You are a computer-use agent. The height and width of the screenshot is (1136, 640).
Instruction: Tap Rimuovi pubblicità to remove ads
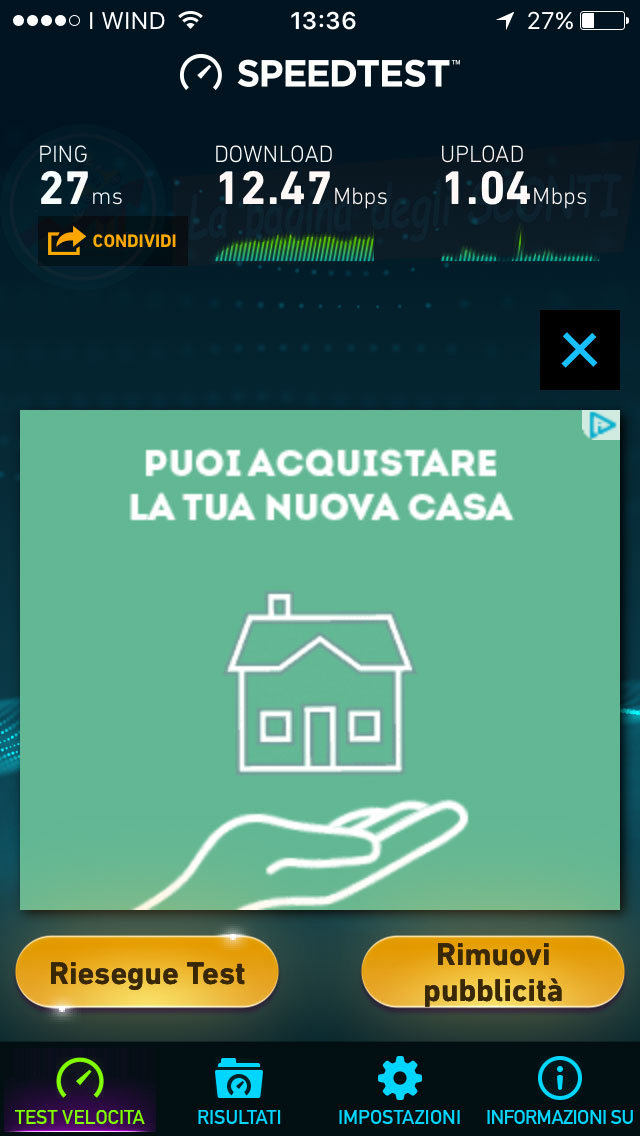(493, 972)
